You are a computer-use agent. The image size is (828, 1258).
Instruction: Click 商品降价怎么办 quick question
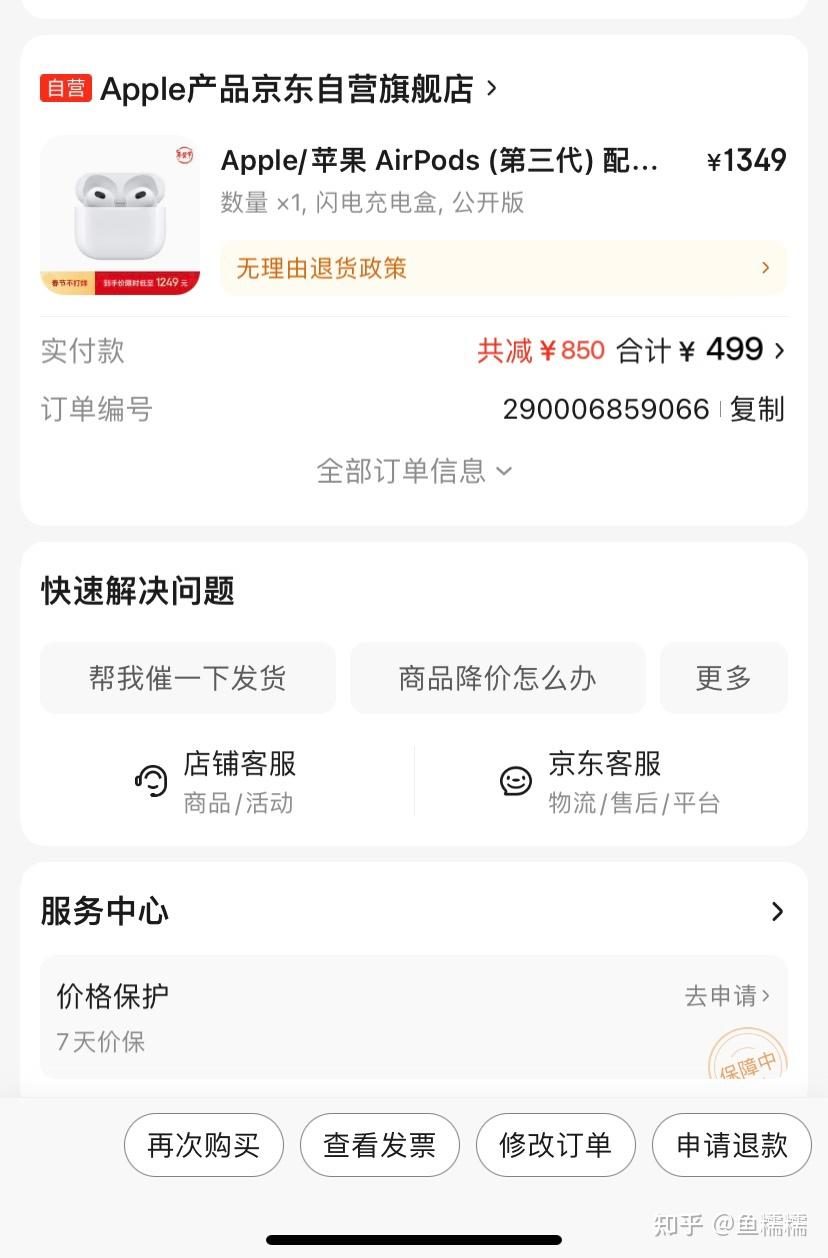tap(497, 678)
